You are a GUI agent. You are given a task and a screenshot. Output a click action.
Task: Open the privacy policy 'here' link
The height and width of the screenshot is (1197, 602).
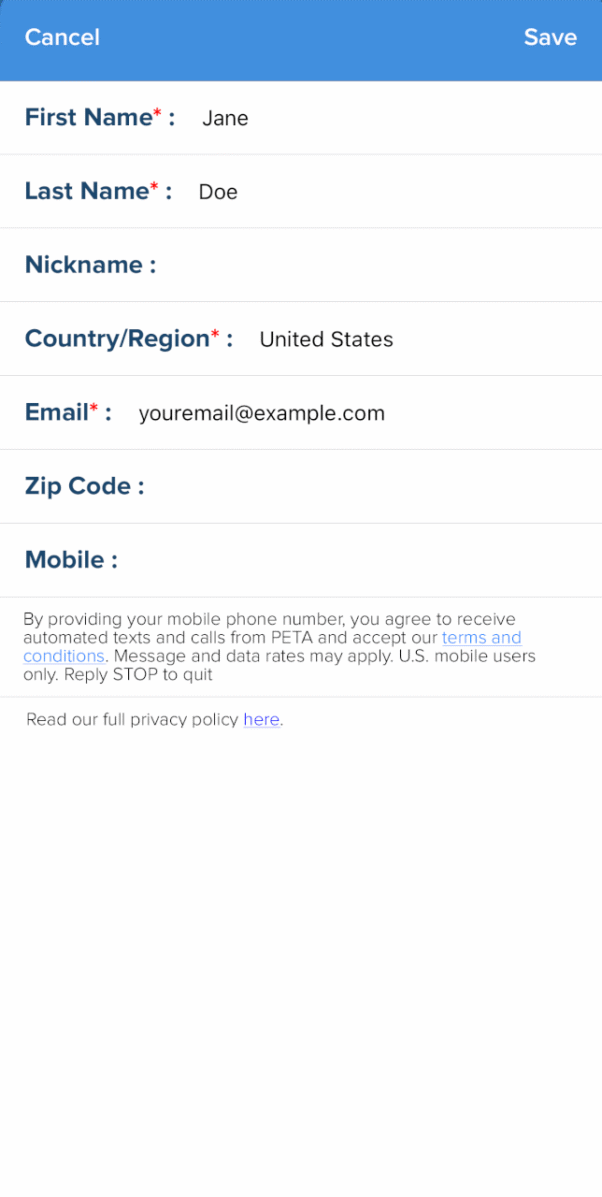click(x=261, y=720)
